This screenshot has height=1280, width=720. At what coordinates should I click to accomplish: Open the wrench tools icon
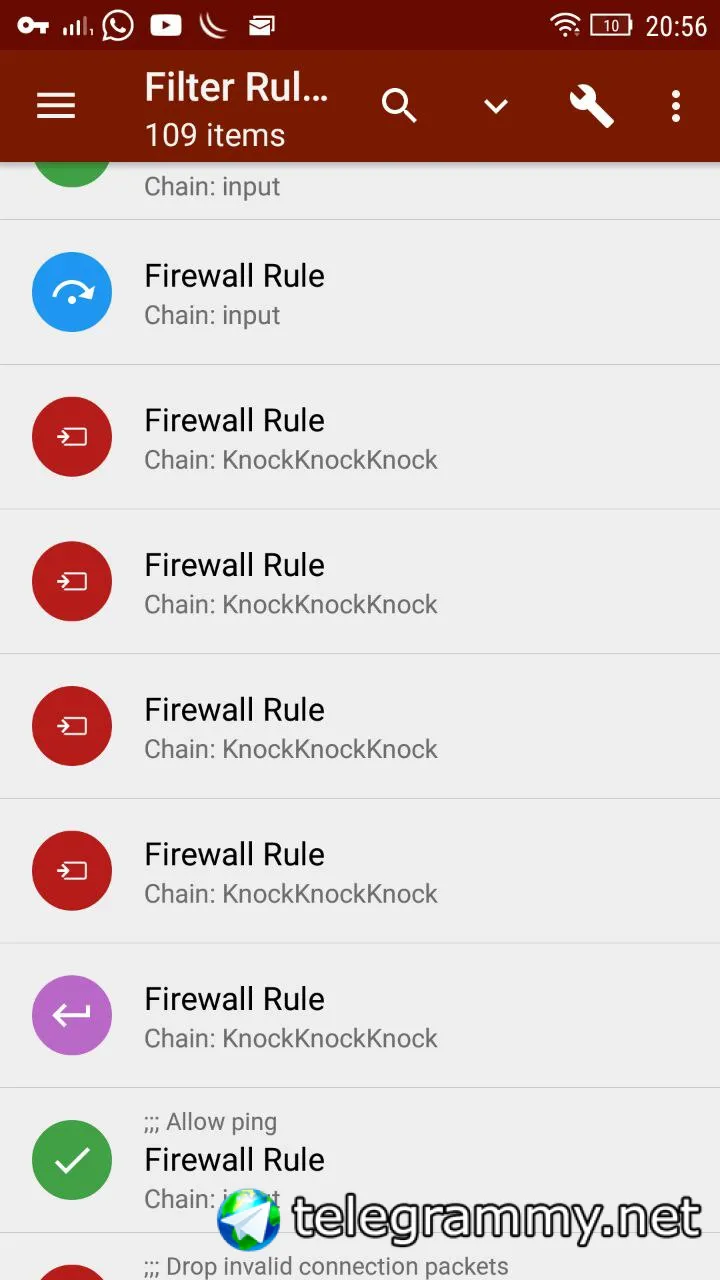591,106
